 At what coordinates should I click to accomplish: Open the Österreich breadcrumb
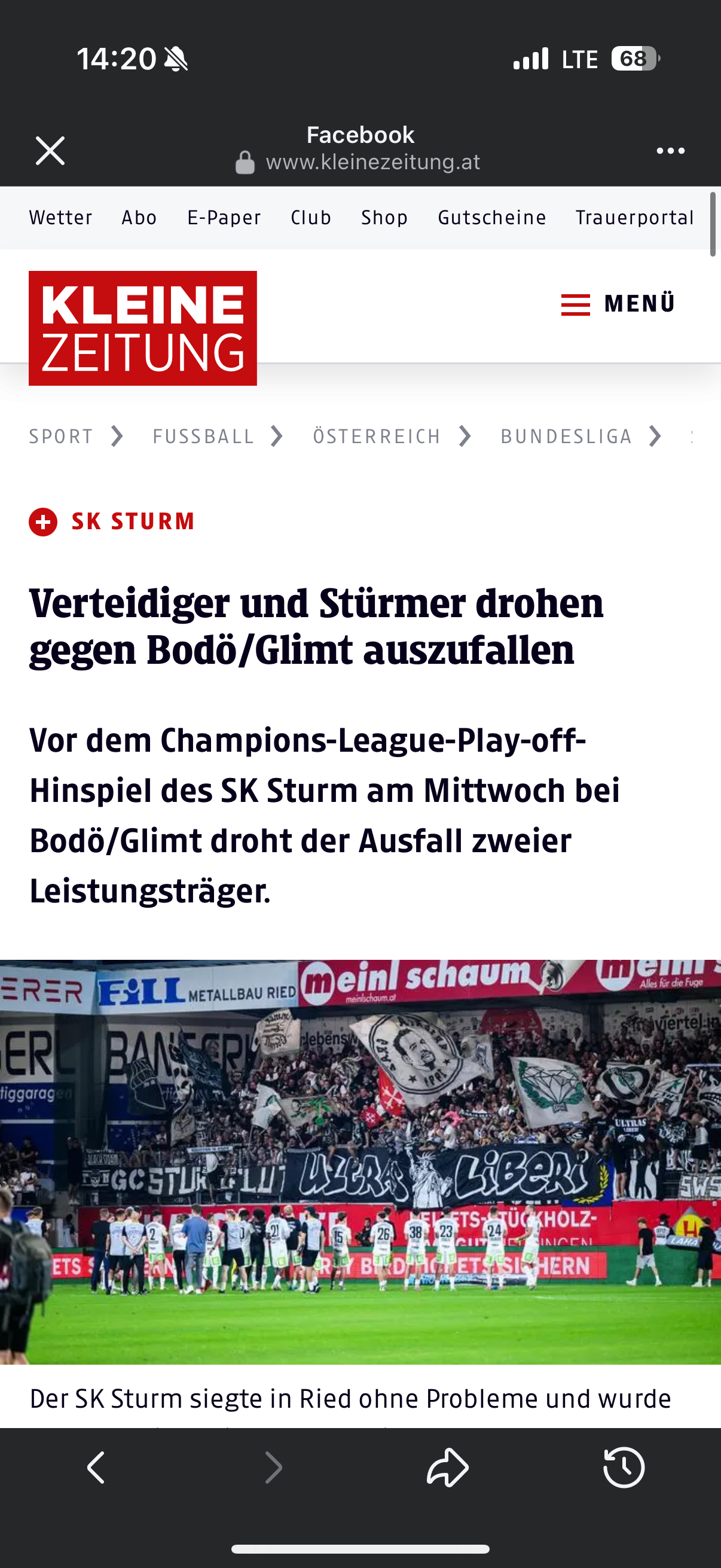(377, 437)
